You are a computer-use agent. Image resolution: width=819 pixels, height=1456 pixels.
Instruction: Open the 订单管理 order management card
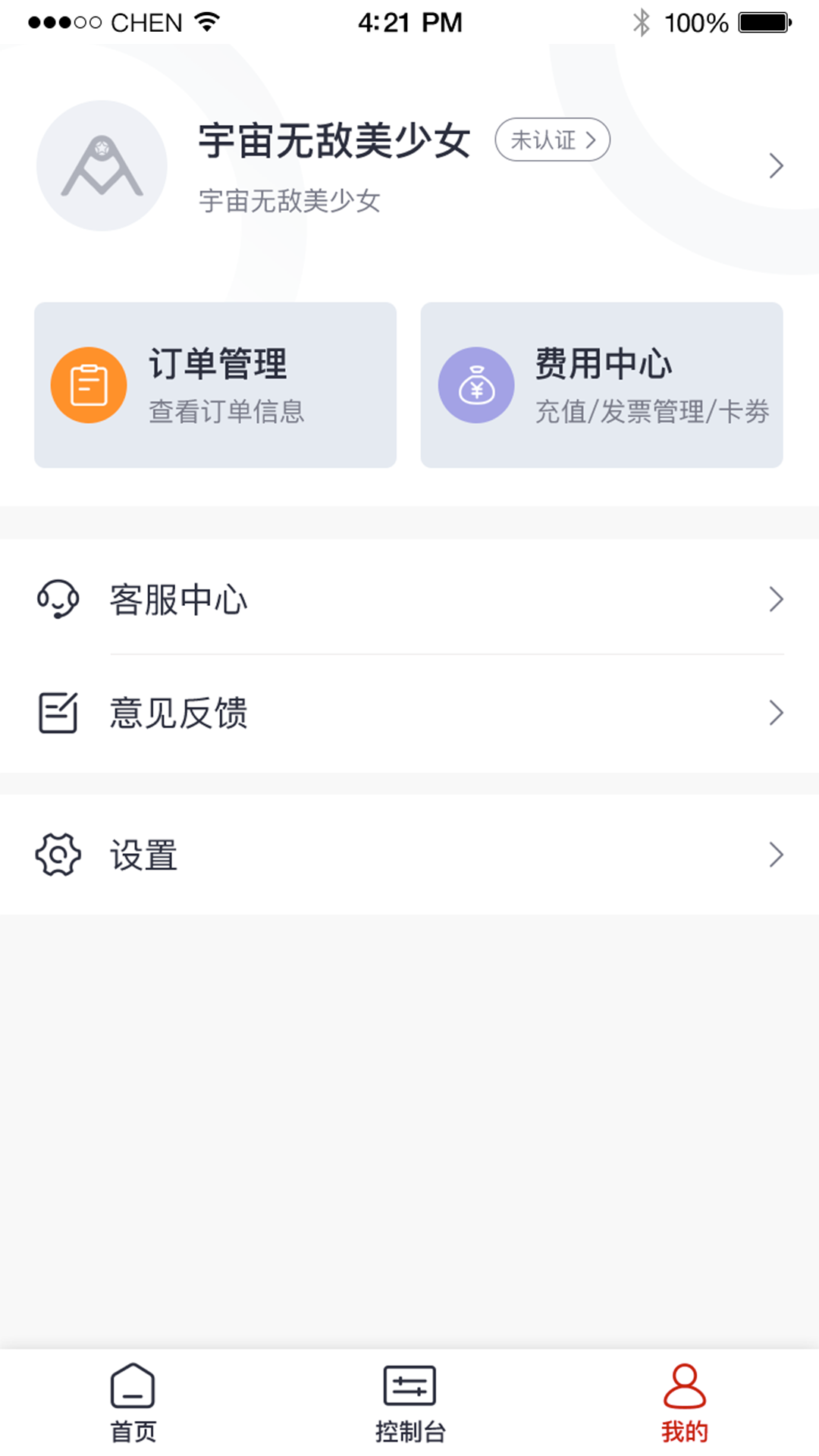point(215,384)
